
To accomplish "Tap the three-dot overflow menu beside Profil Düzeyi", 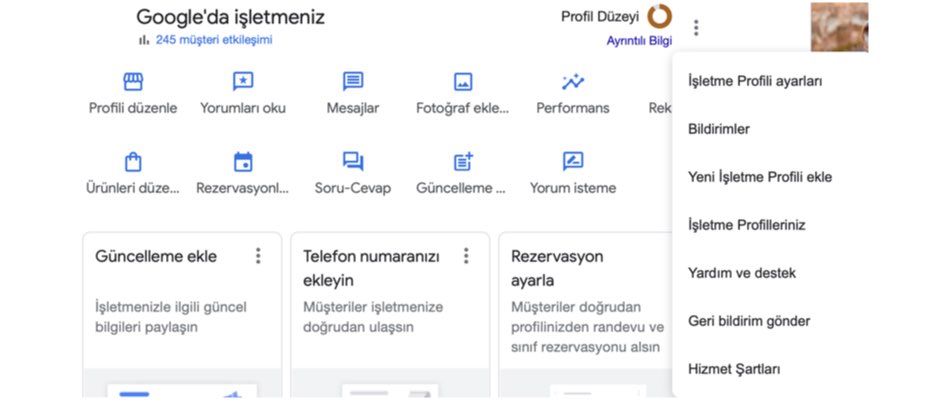I will point(696,28).
